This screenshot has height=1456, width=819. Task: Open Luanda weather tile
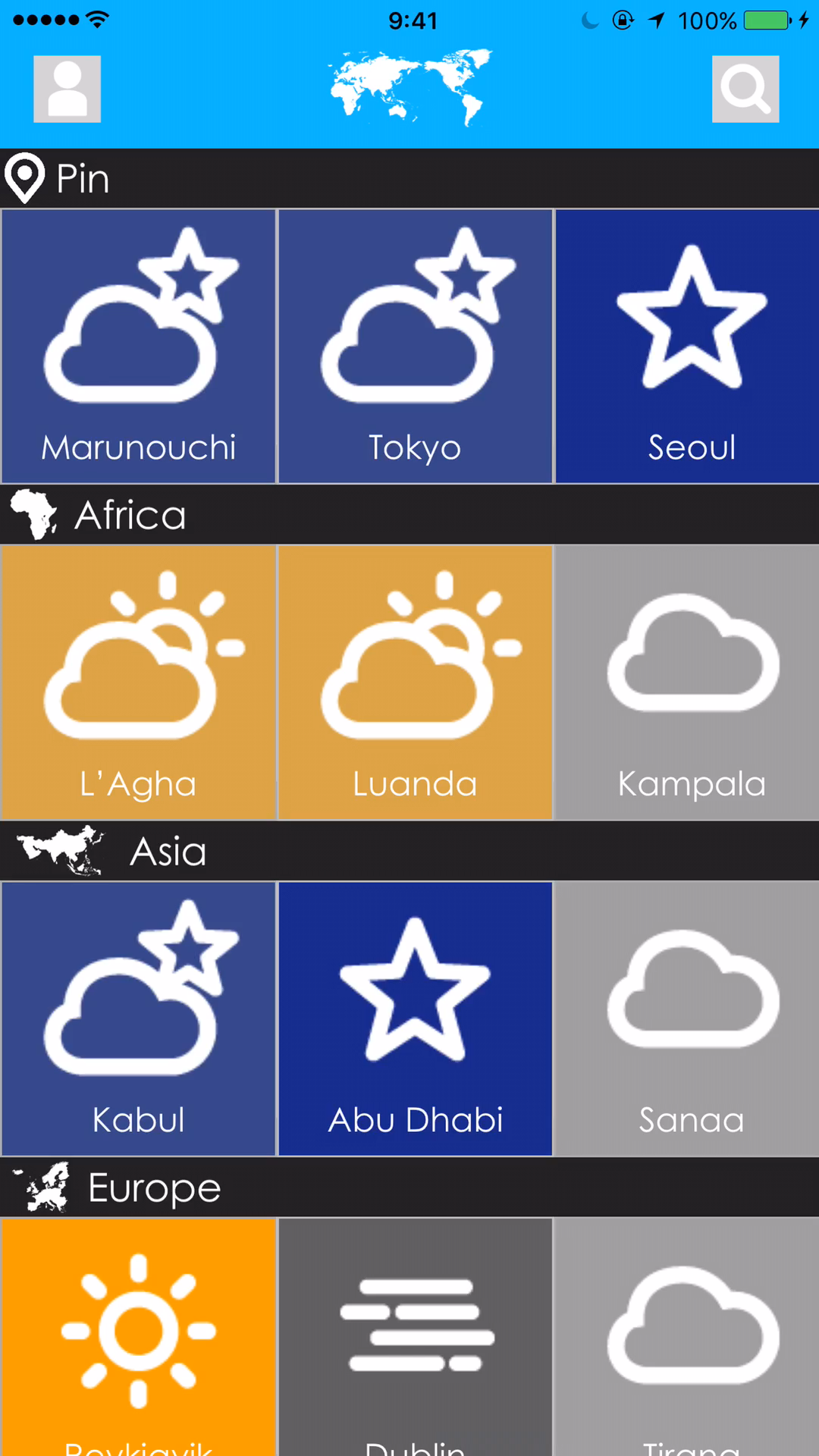click(415, 682)
